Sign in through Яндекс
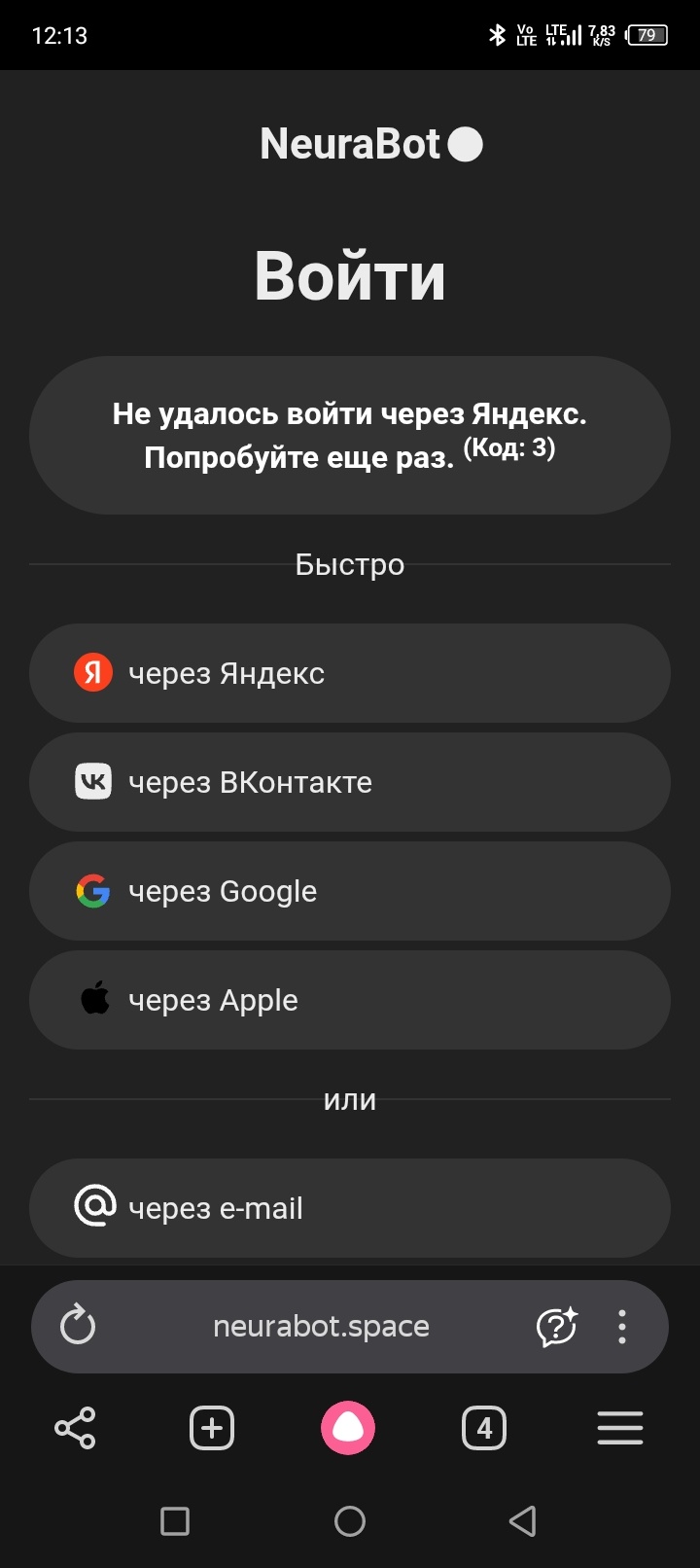The height and width of the screenshot is (1568, 700). tap(350, 673)
